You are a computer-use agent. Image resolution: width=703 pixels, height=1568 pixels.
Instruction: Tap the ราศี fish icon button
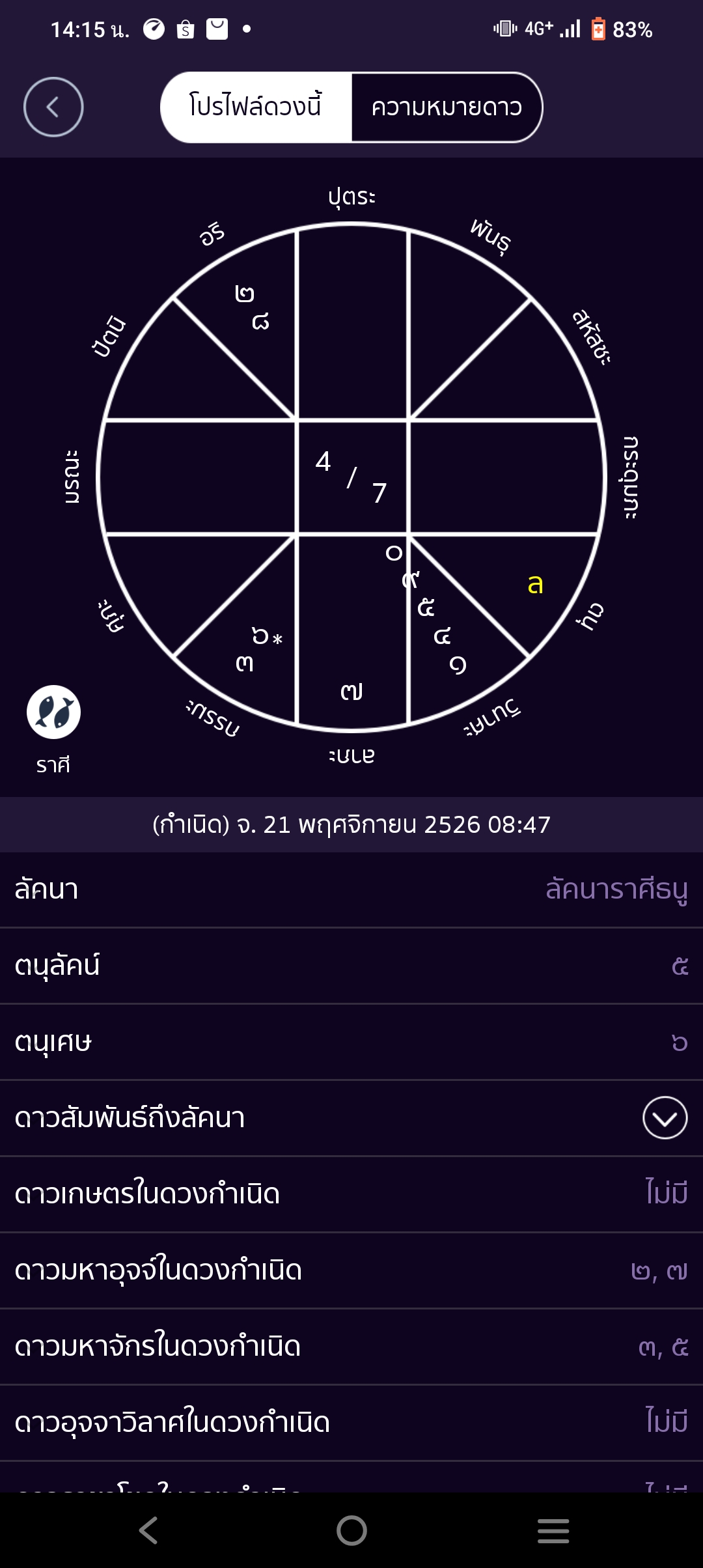click(53, 712)
